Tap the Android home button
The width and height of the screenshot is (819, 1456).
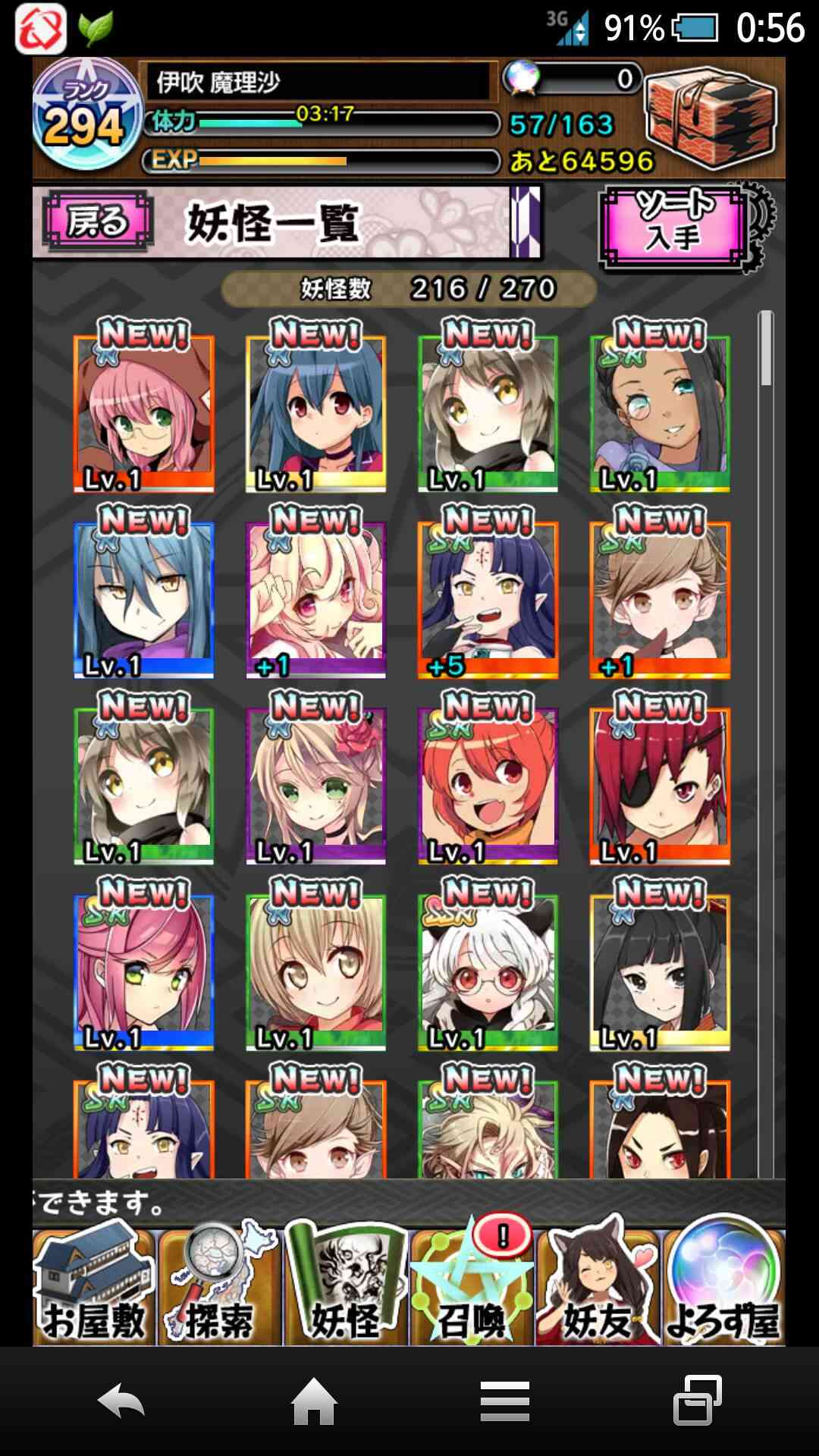314,1401
